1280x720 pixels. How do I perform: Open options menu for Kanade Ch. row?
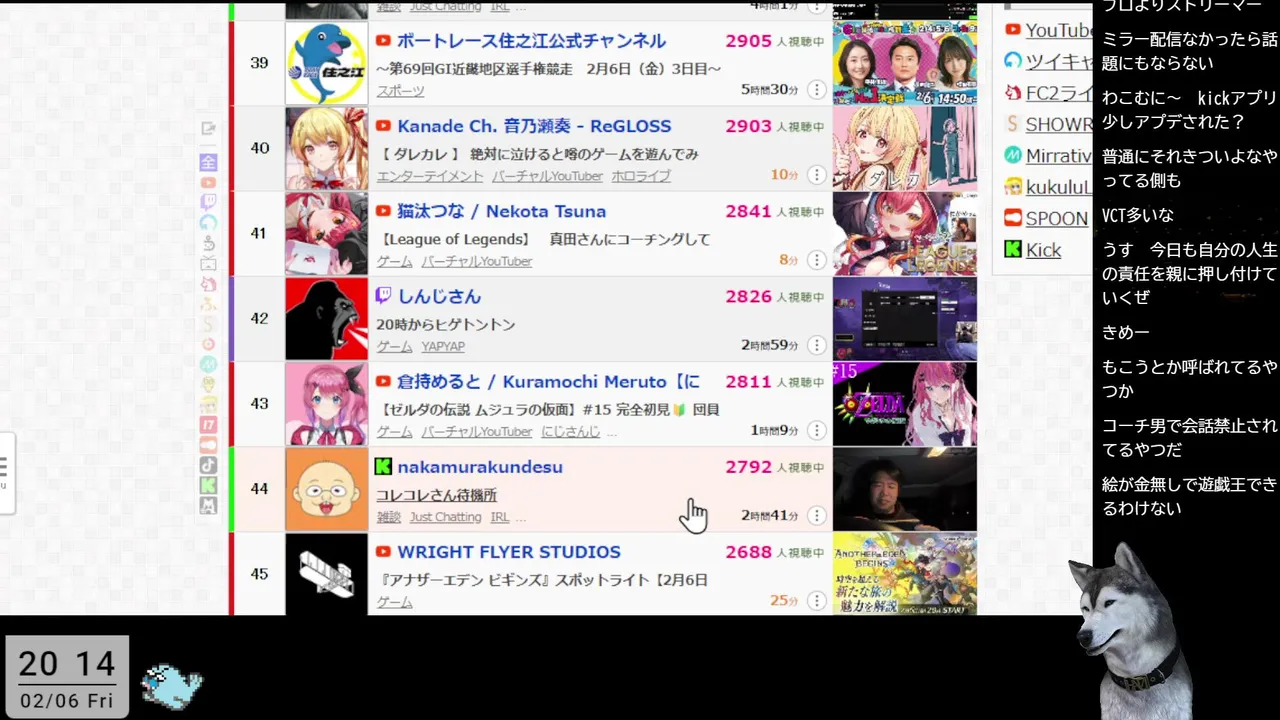(817, 175)
